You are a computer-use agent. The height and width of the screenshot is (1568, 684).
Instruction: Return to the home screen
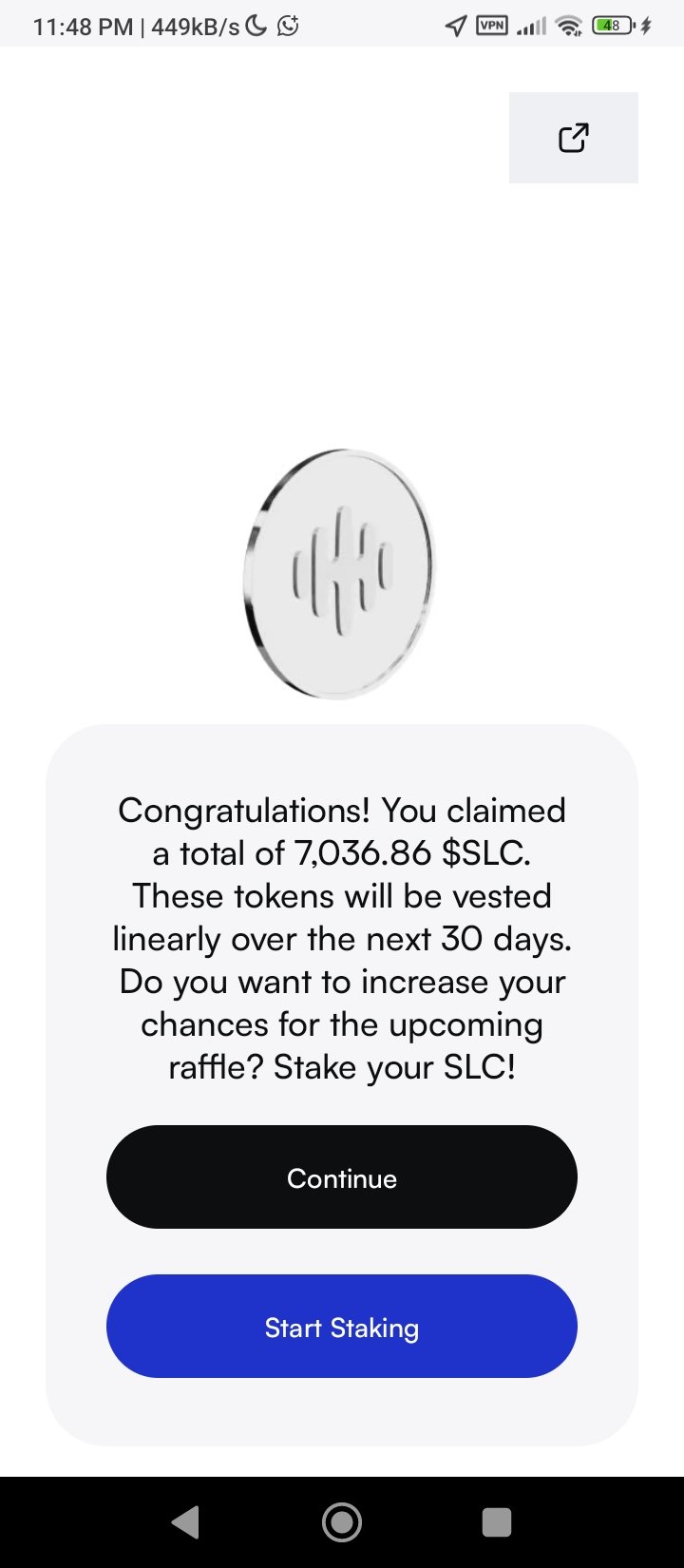point(342,1522)
